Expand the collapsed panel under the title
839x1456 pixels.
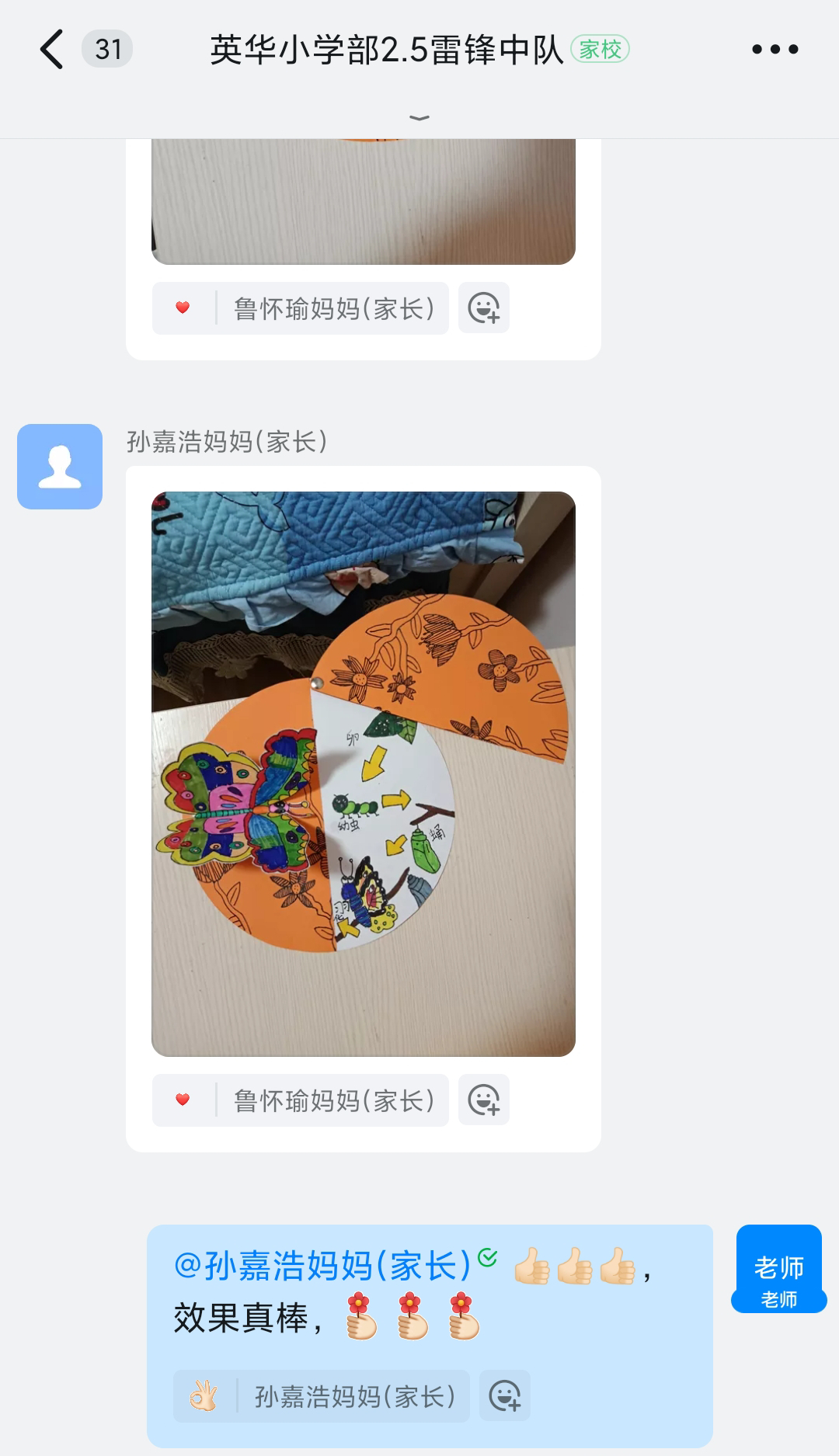click(x=419, y=118)
